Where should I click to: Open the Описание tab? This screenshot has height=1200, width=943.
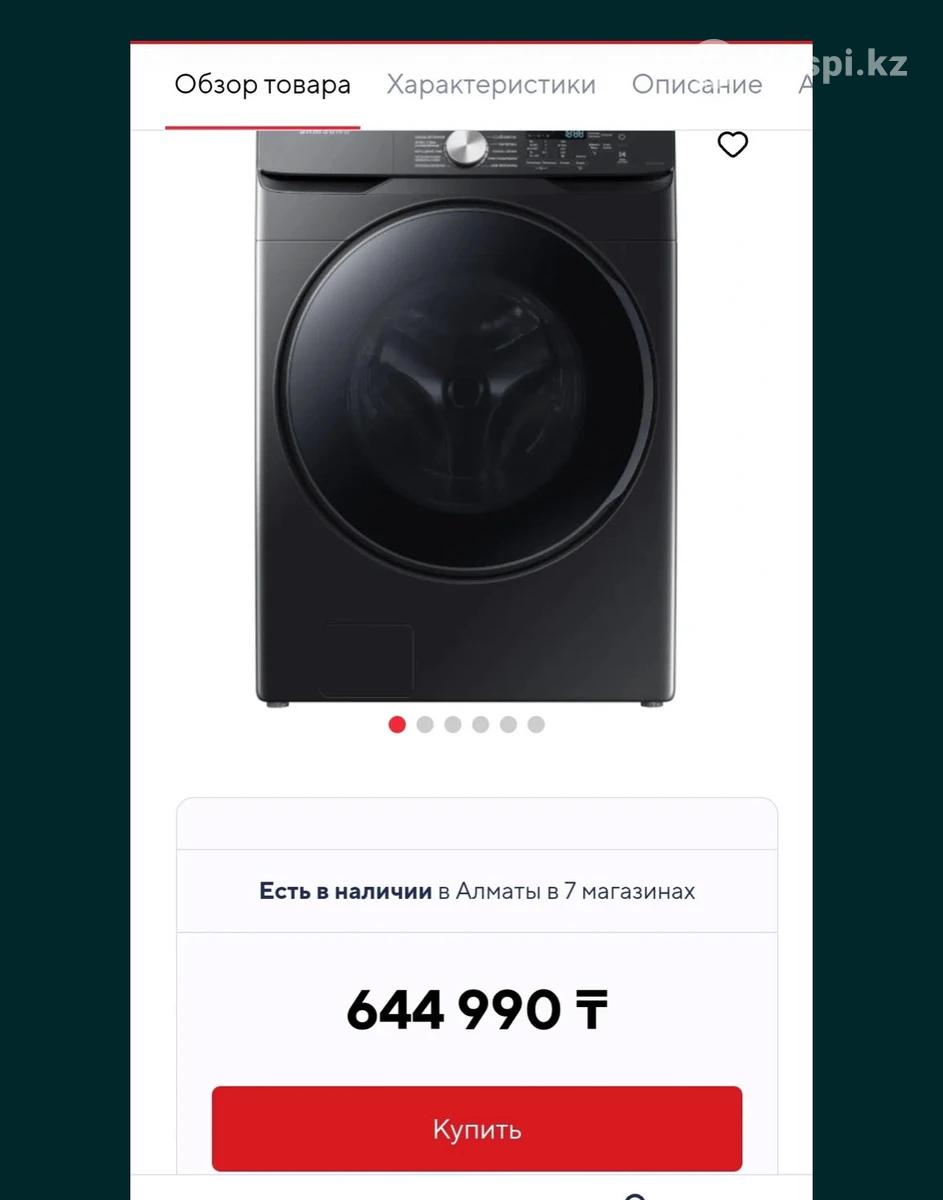[x=696, y=85]
